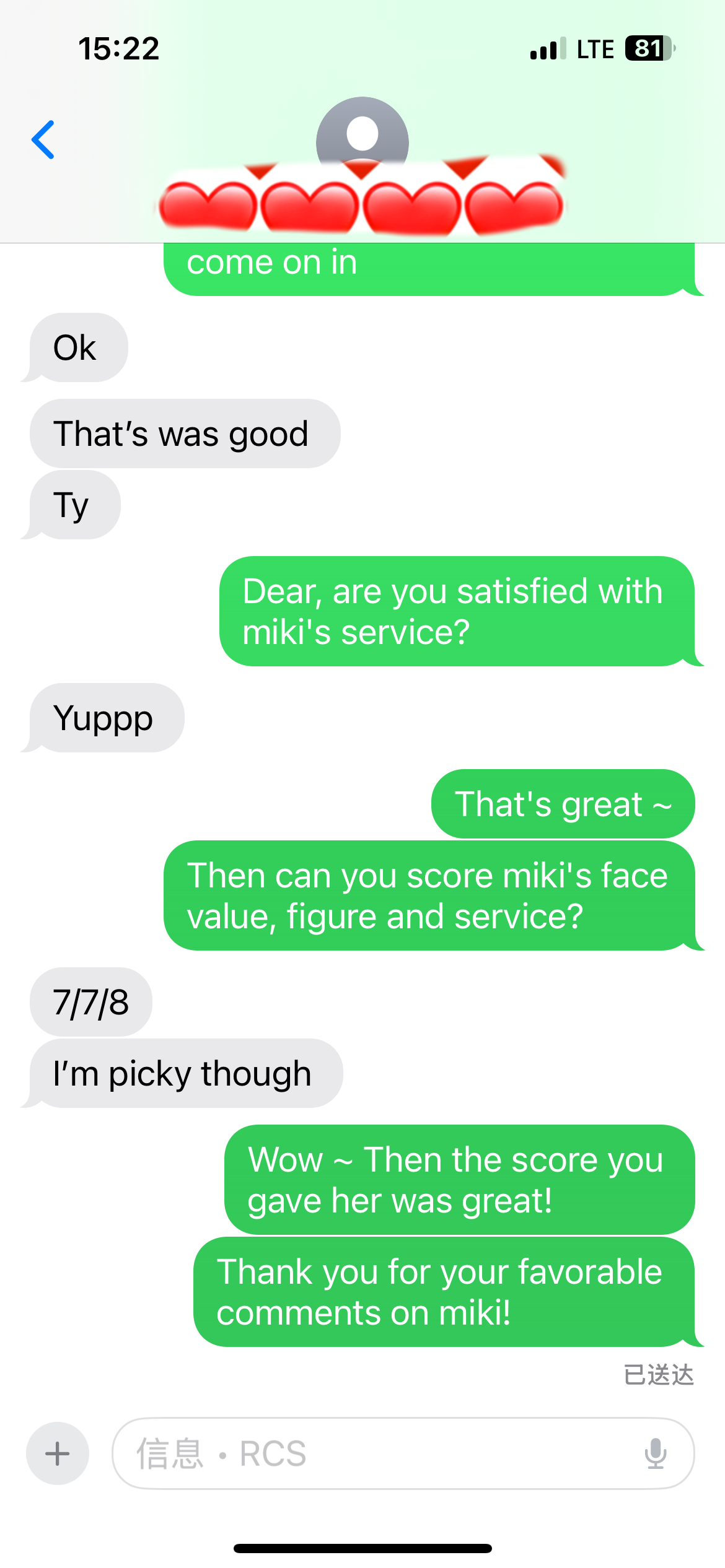The image size is (725, 1568).
Task: Focus the RCS message input field
Action: tap(372, 1453)
